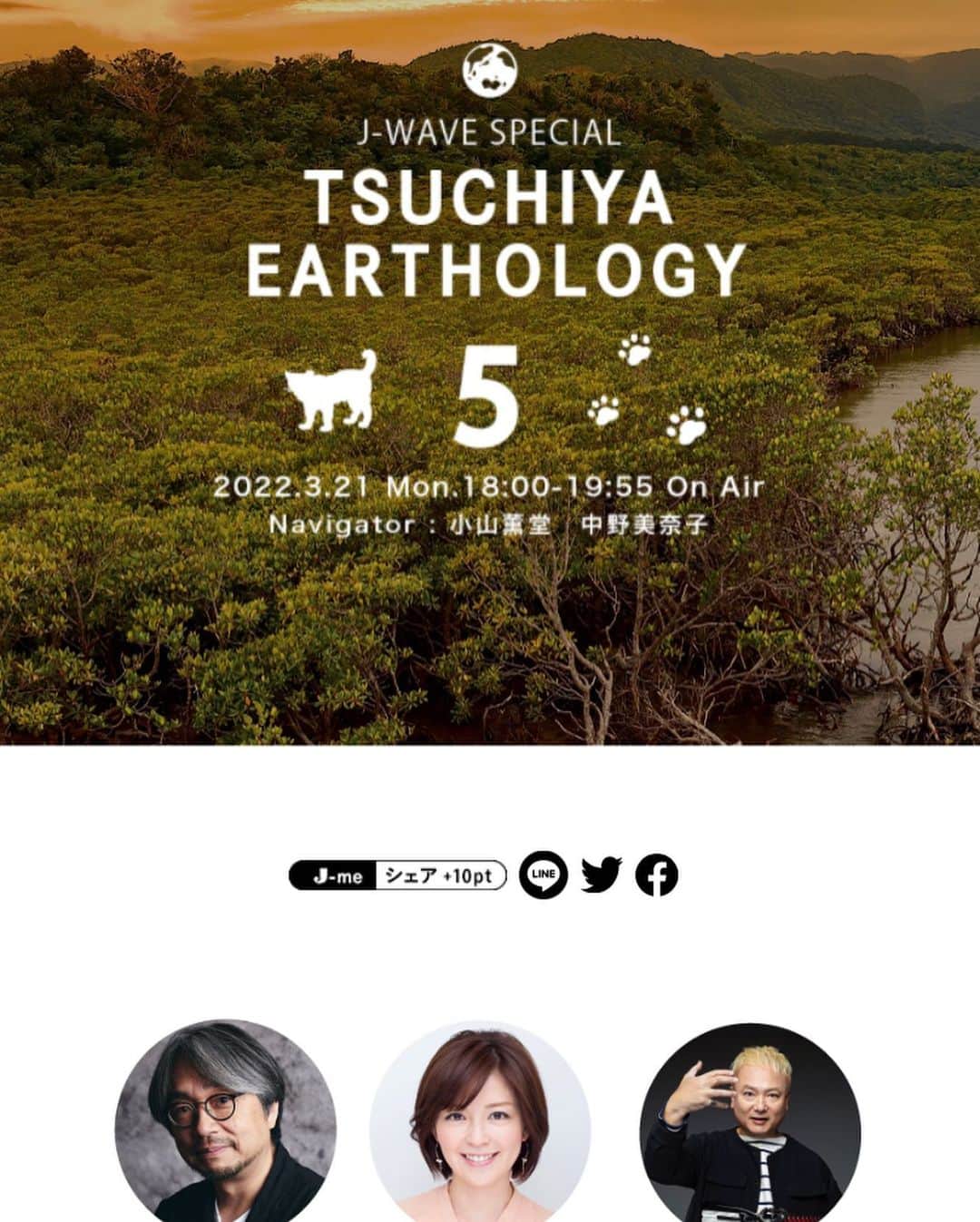This screenshot has height=1222, width=980.
Task: Share via the J-me +10pt button
Action: (x=397, y=875)
